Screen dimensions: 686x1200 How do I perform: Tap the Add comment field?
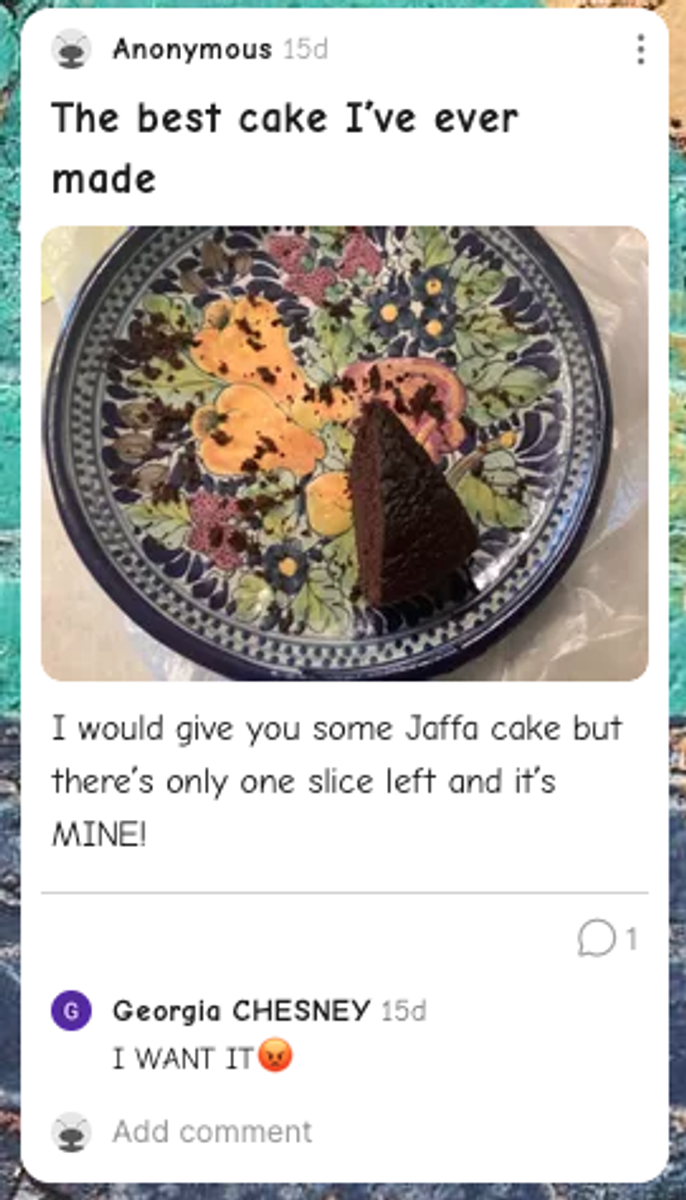(x=212, y=1131)
